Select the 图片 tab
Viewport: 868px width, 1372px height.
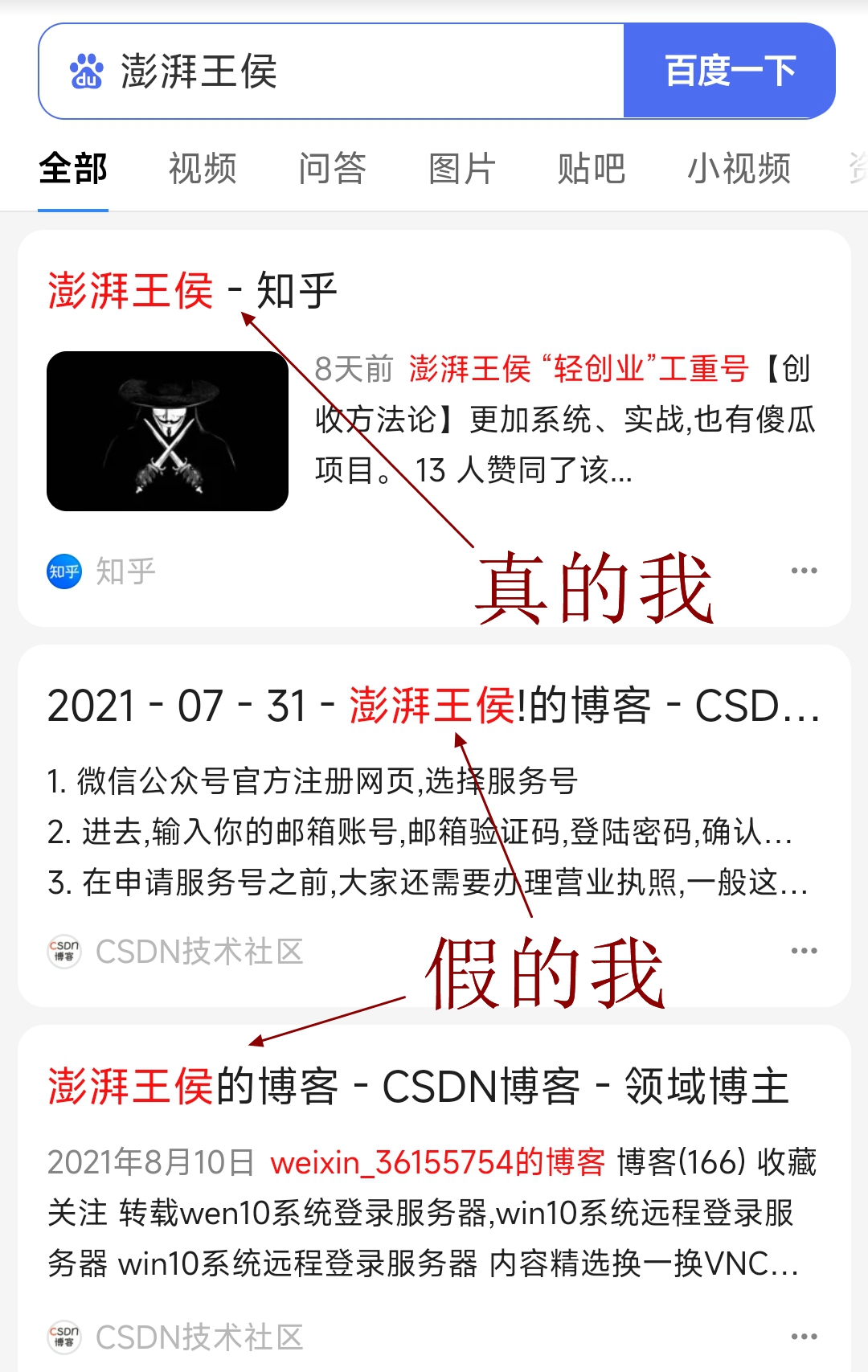tap(461, 169)
